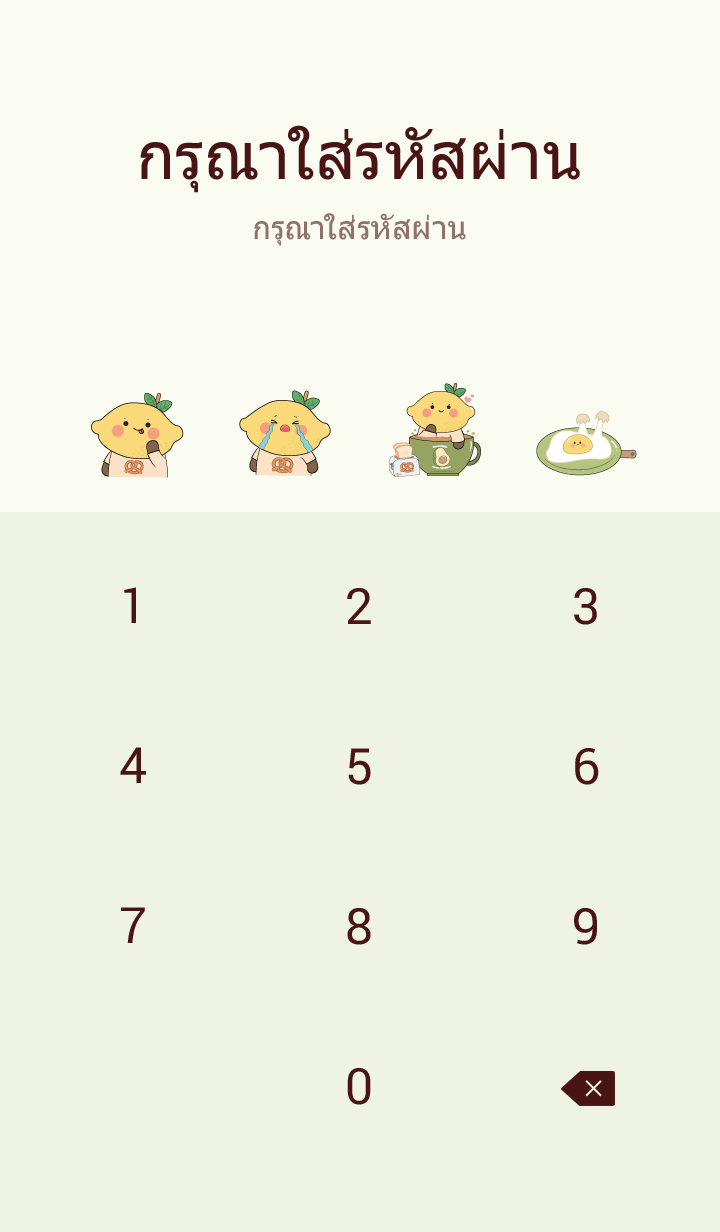The width and height of the screenshot is (720, 1232).
Task: Tap number 2 on the keypad
Action: (359, 607)
